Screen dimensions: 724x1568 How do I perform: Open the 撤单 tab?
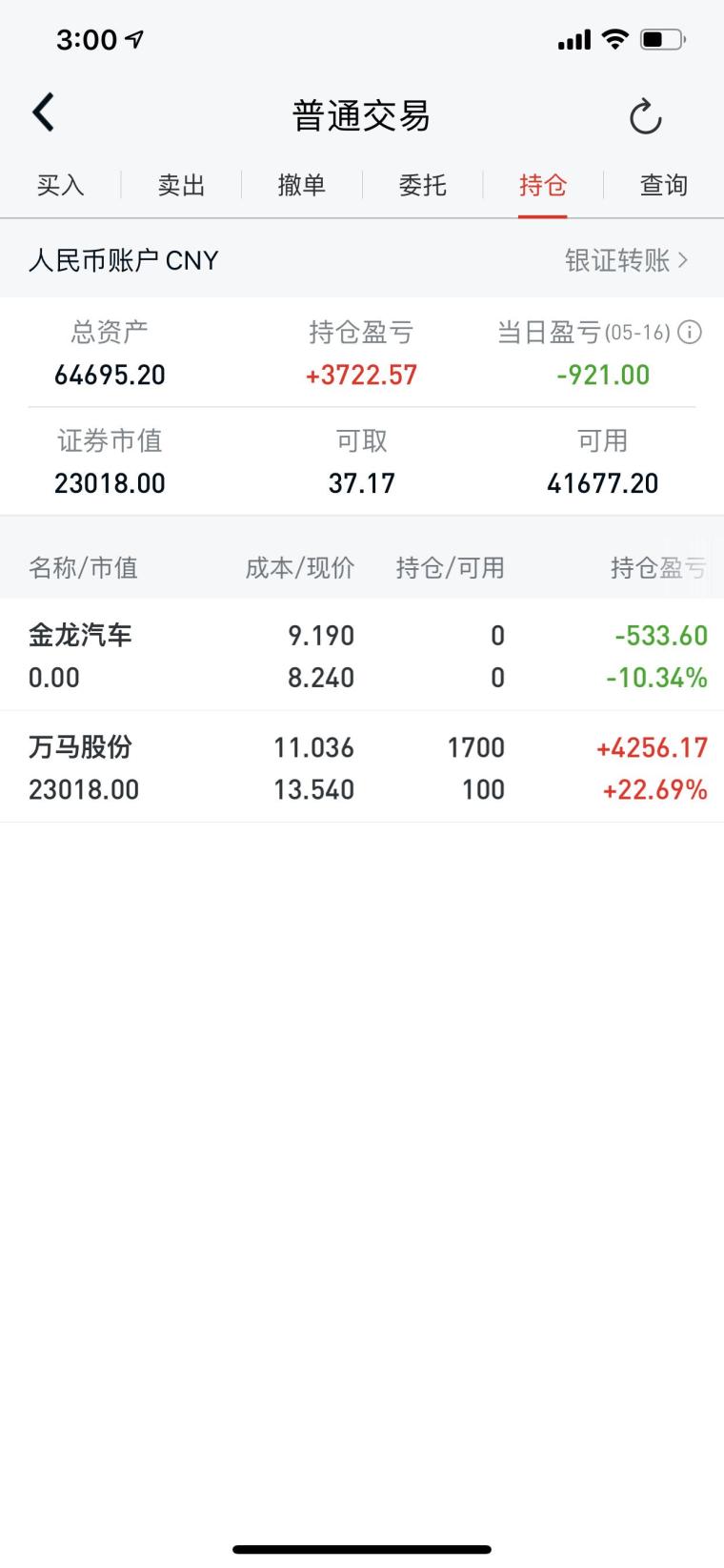click(x=301, y=185)
